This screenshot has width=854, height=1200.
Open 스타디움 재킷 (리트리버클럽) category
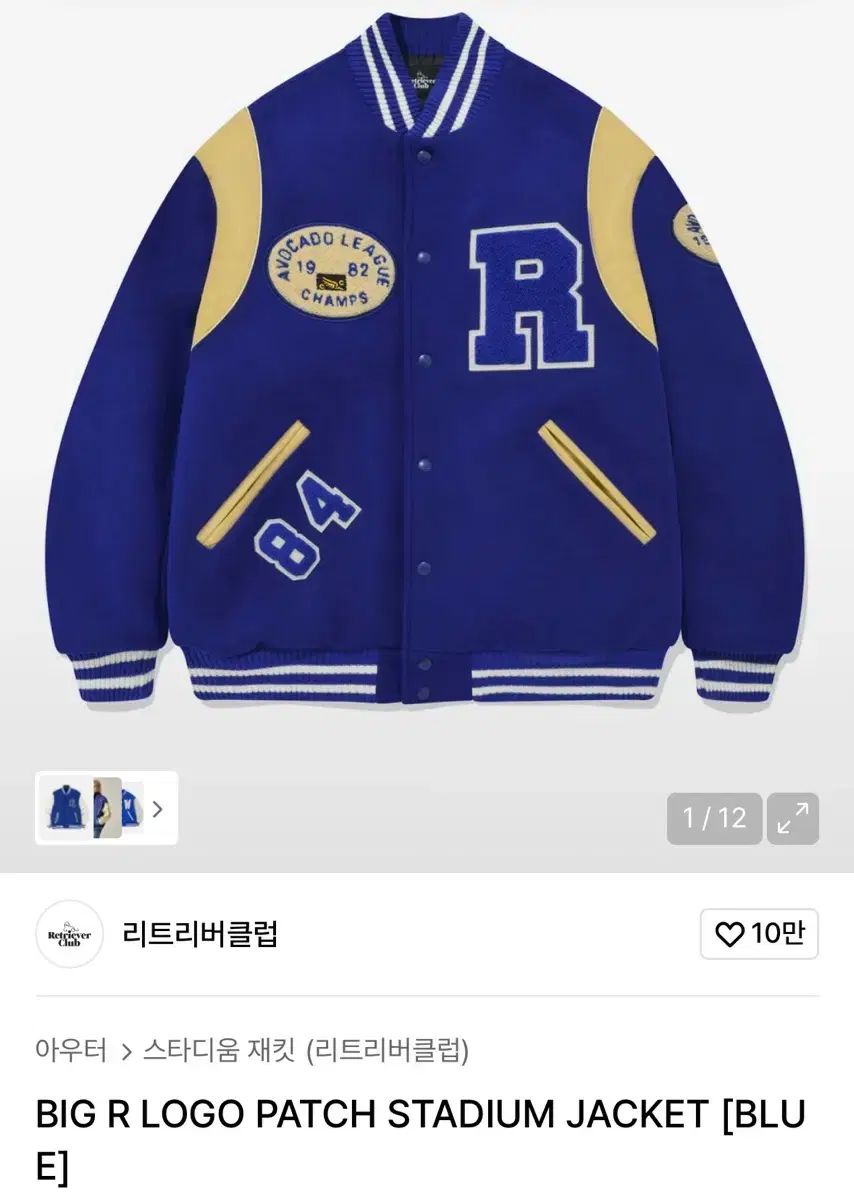click(306, 1050)
